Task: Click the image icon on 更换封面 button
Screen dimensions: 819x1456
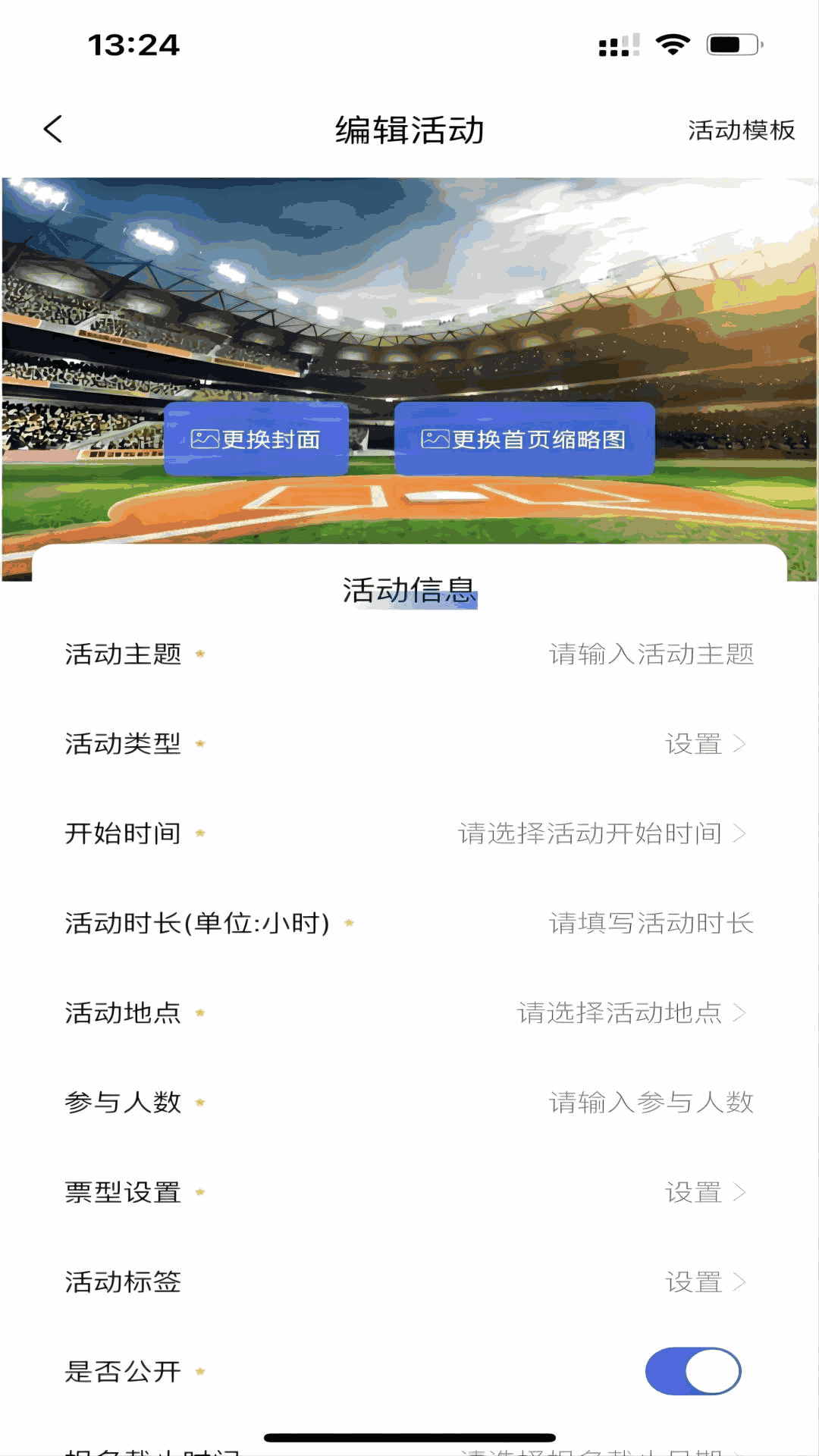Action: coord(205,438)
